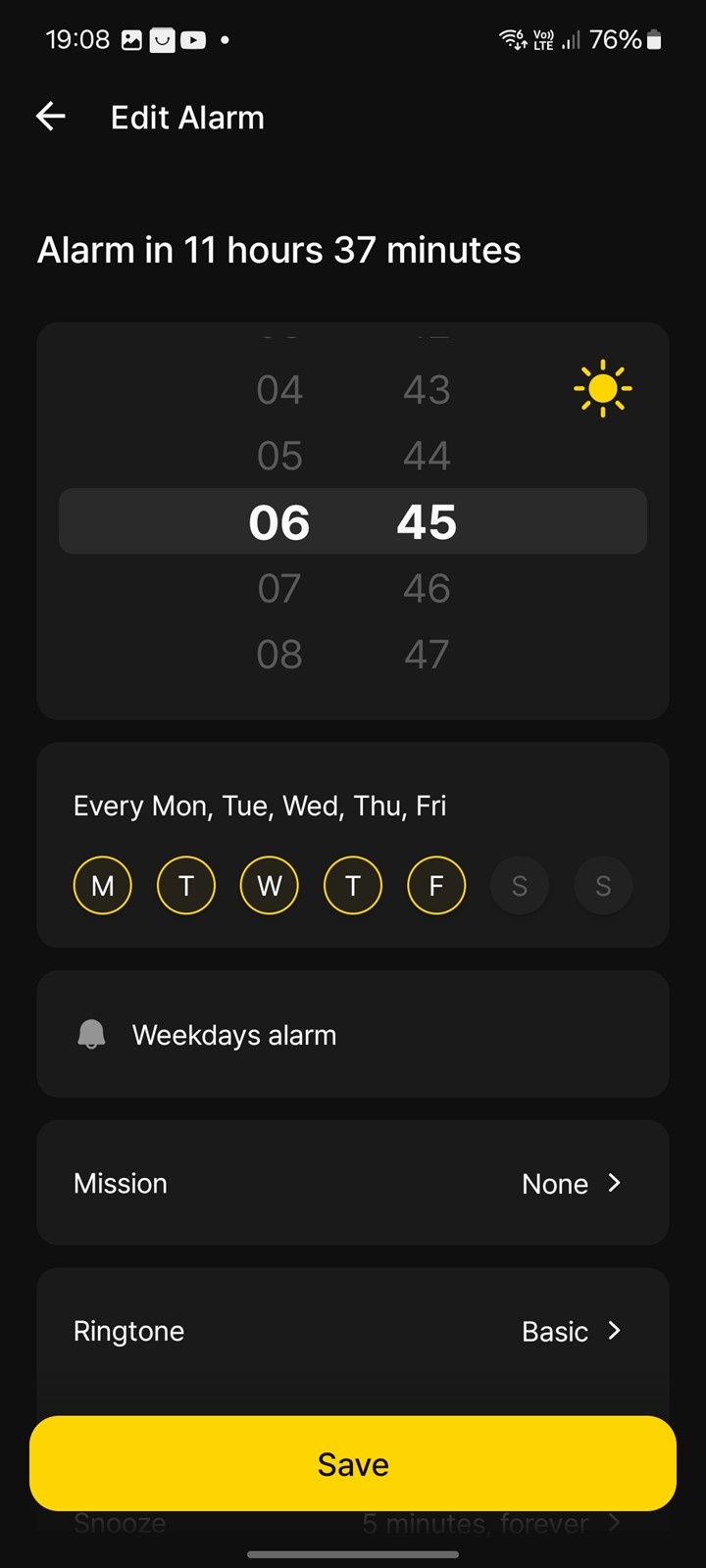This screenshot has height=1568, width=706.
Task: Select minute 46 in the picker
Action: (427, 588)
